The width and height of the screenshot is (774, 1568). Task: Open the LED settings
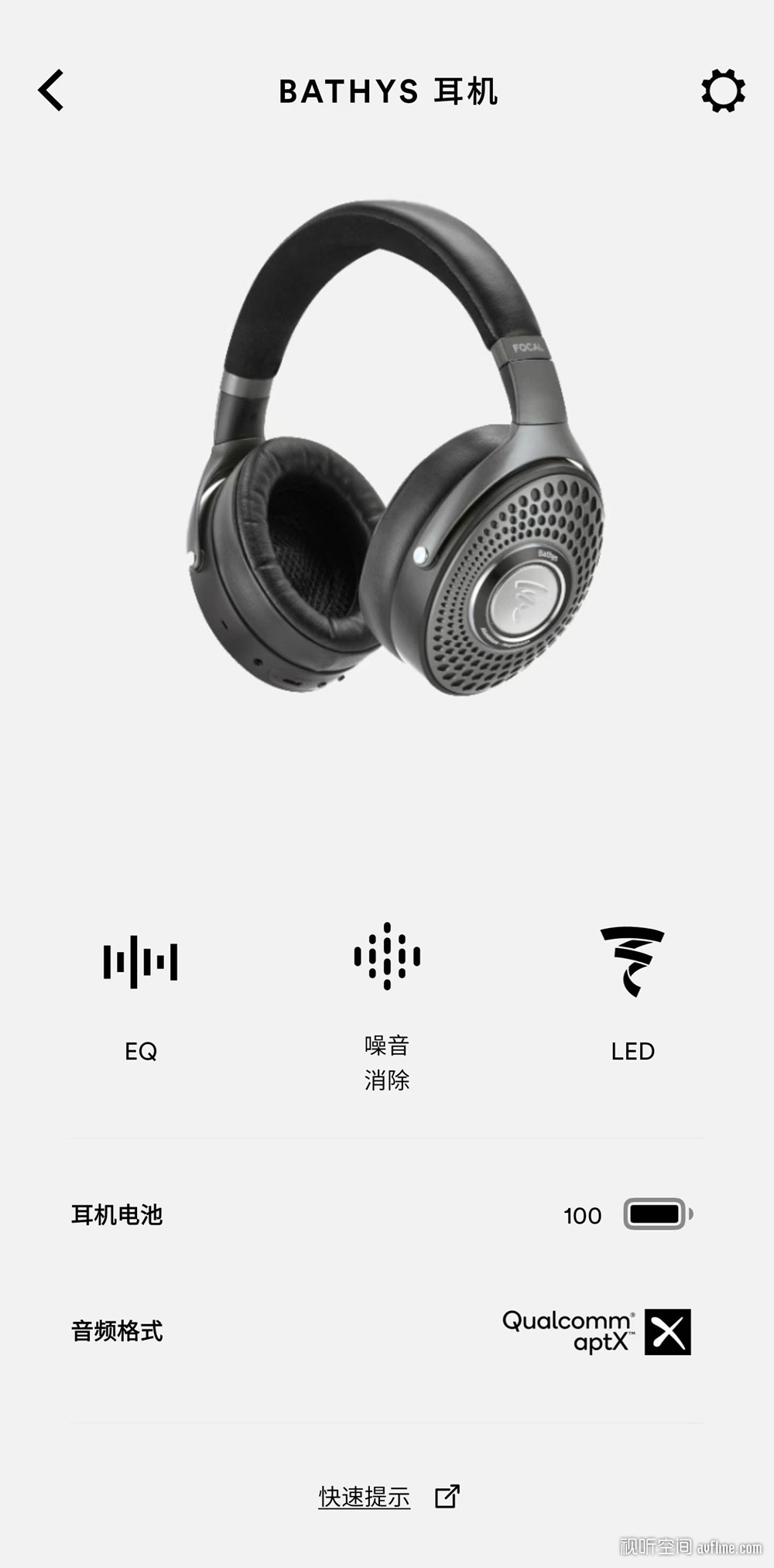click(632, 995)
